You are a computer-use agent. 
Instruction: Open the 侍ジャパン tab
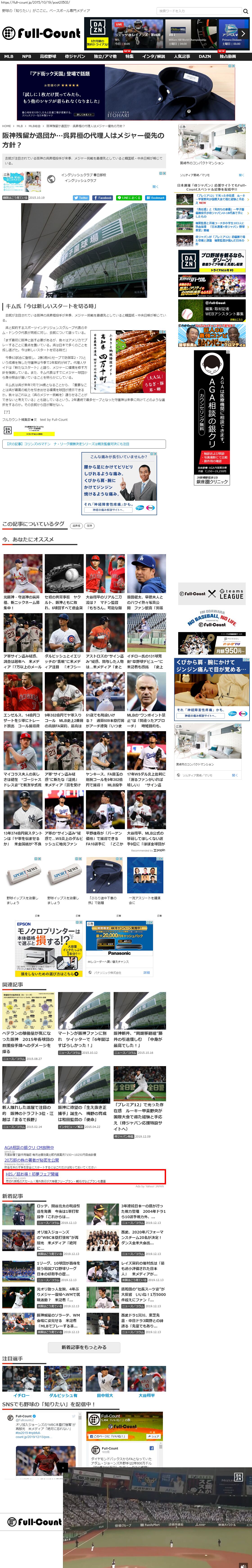pos(75,57)
